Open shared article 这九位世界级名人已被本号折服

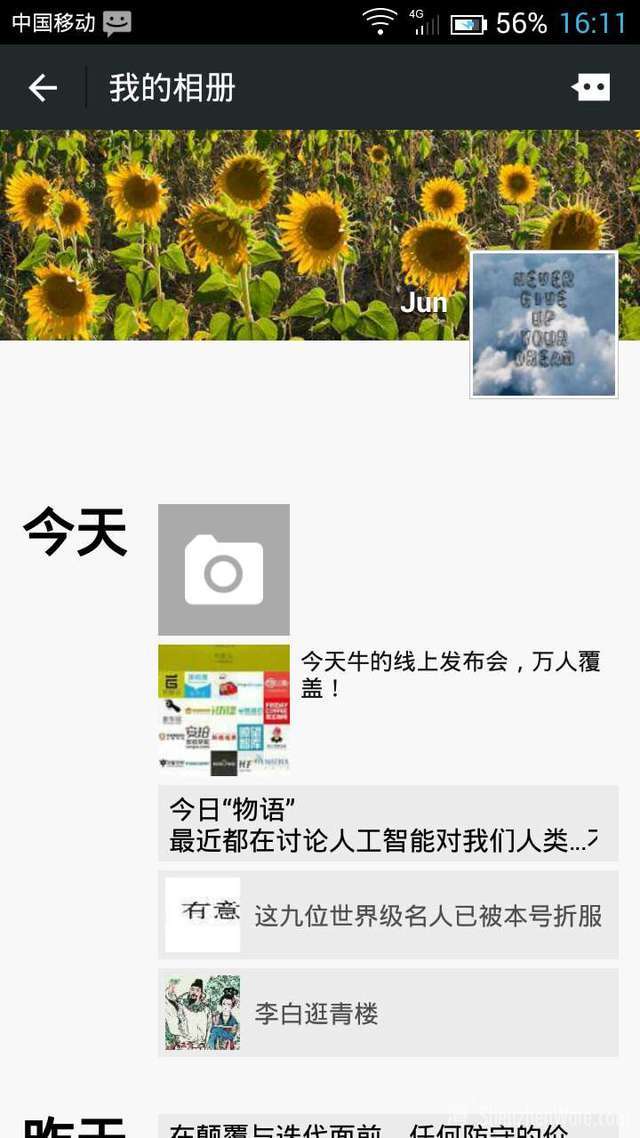click(388, 915)
